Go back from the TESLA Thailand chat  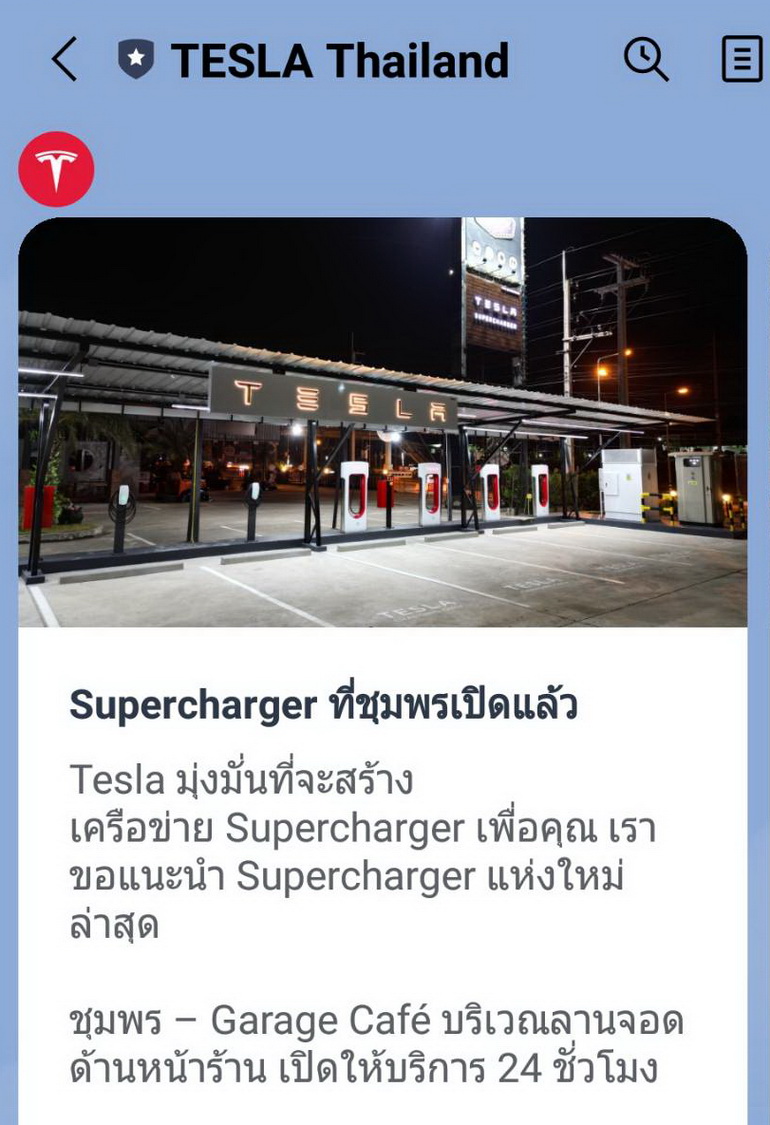64,60
